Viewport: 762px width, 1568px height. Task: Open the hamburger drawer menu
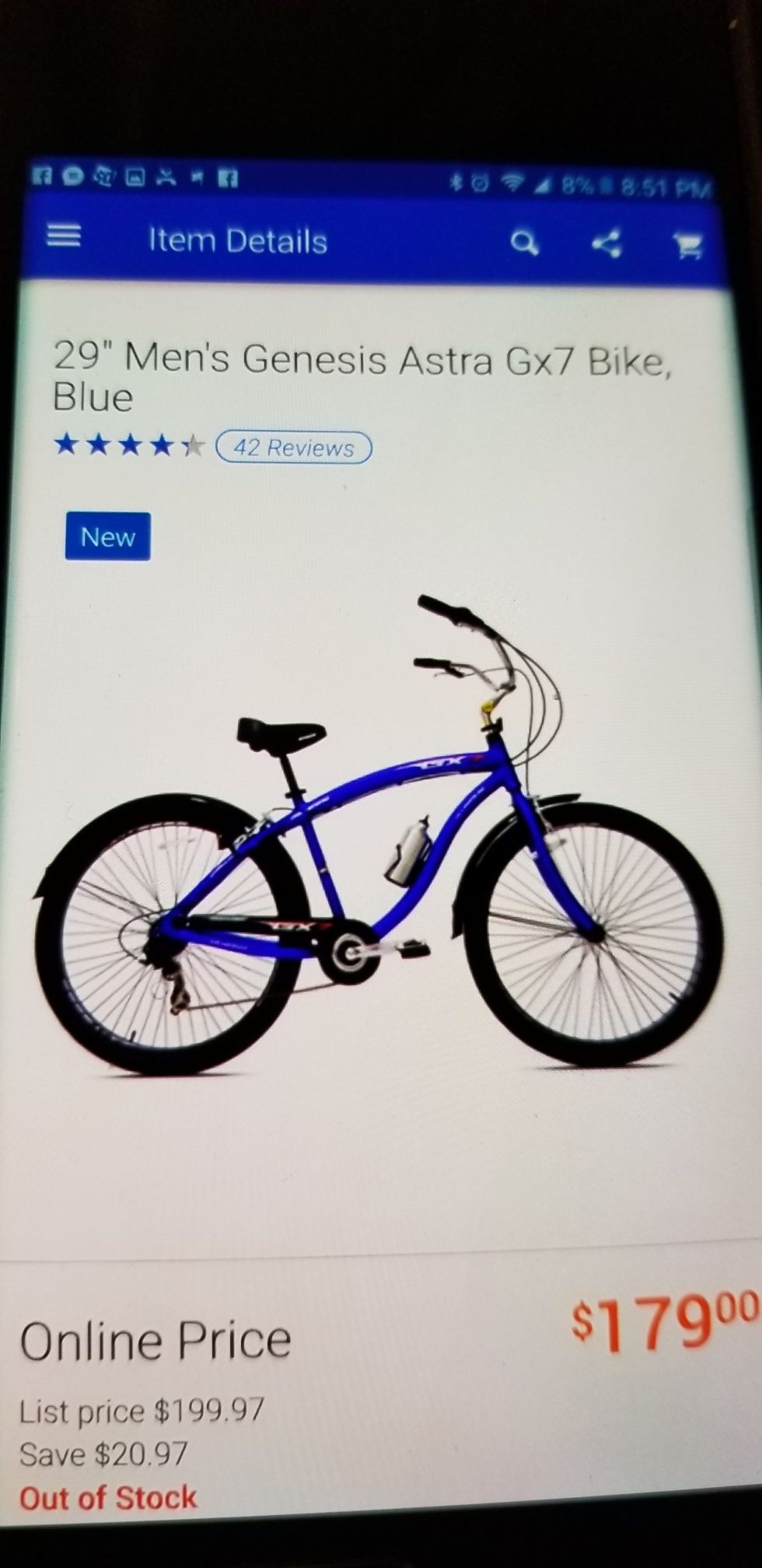(64, 236)
